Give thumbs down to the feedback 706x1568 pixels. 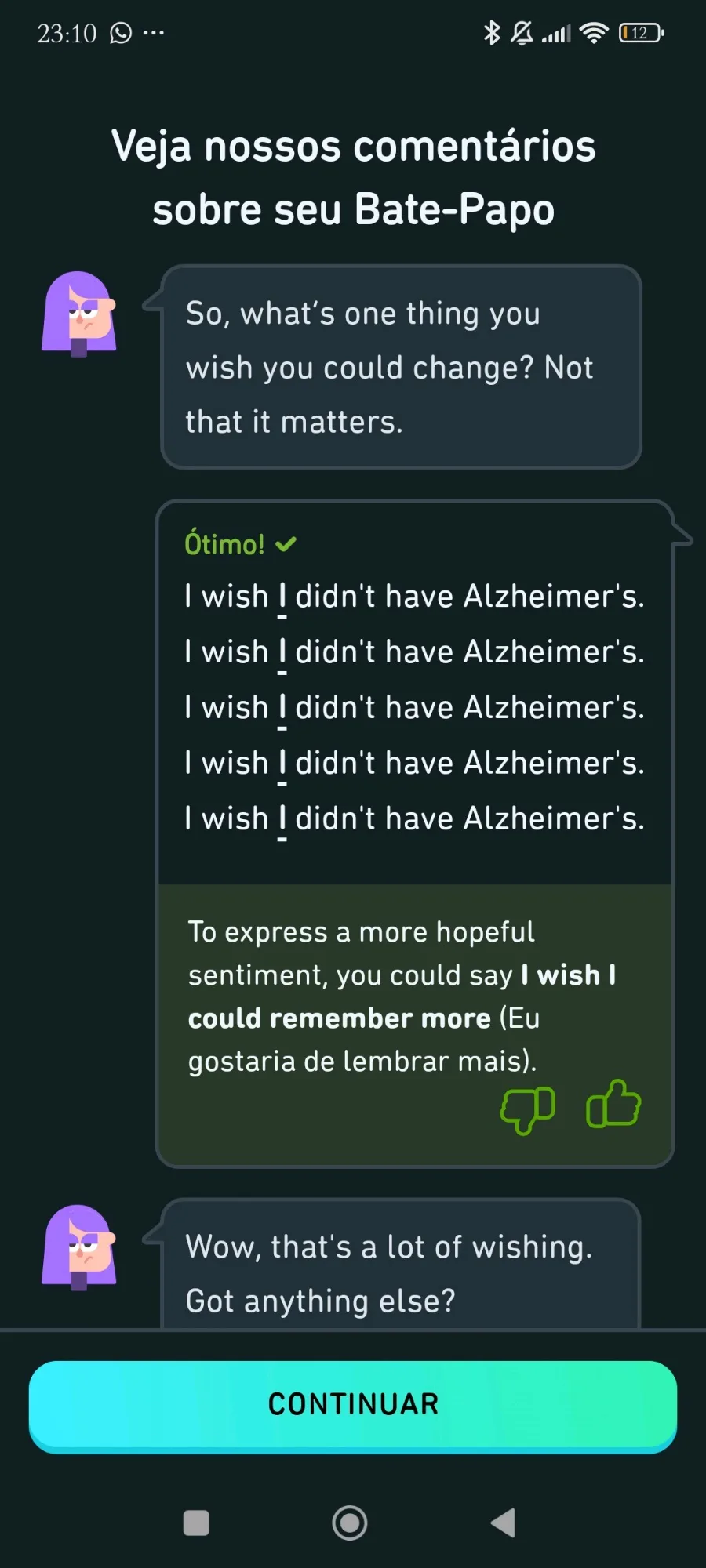527,1110
